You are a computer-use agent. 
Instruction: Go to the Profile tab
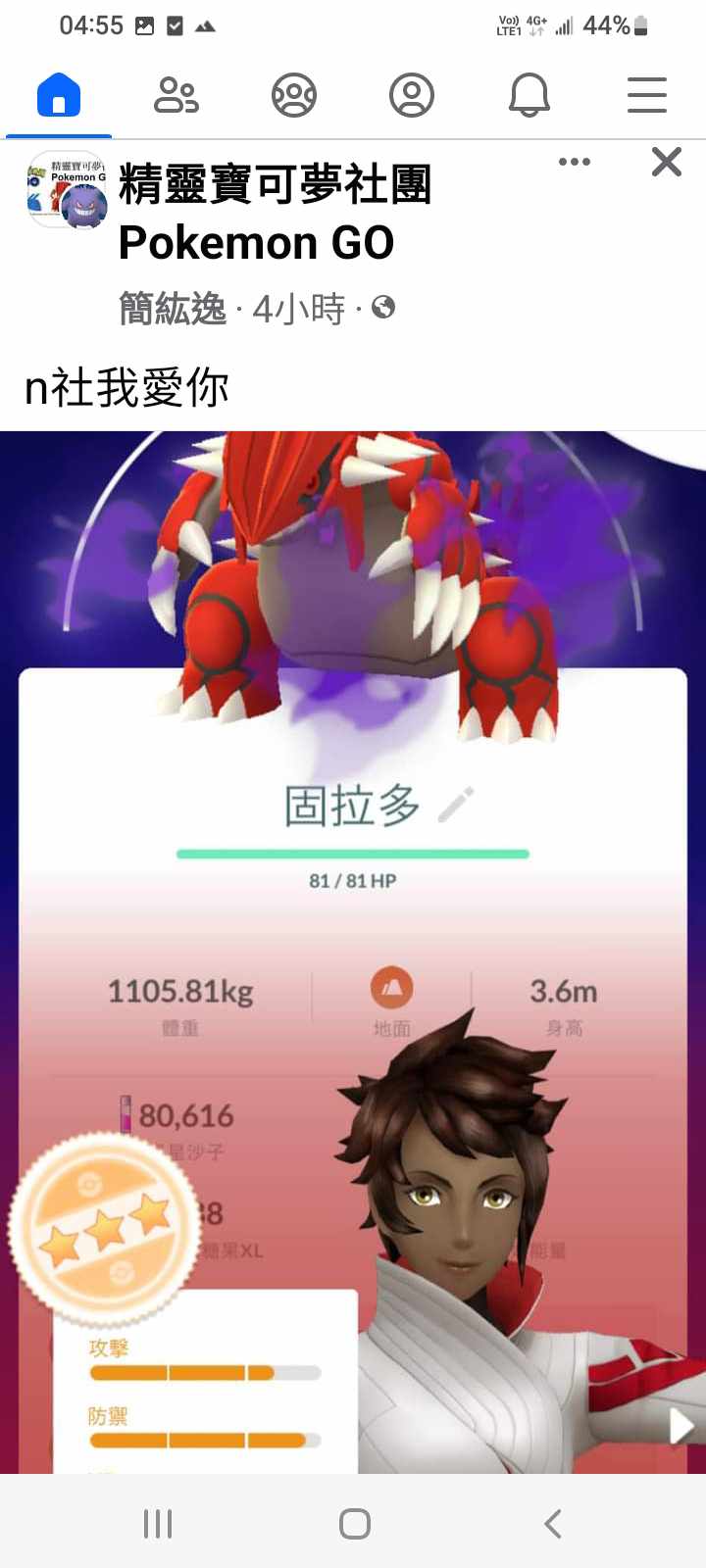pos(412,96)
